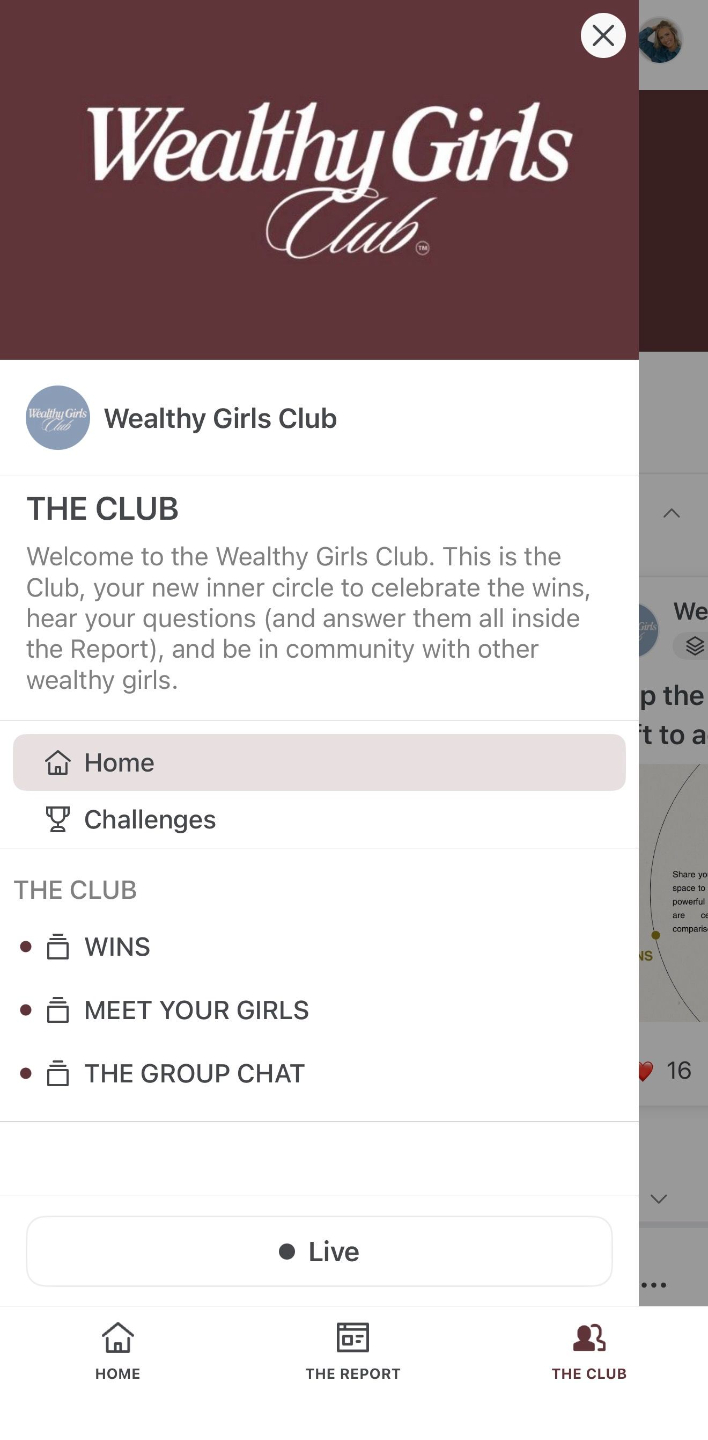Switch to the HOME bottom tab

[x=118, y=1351]
